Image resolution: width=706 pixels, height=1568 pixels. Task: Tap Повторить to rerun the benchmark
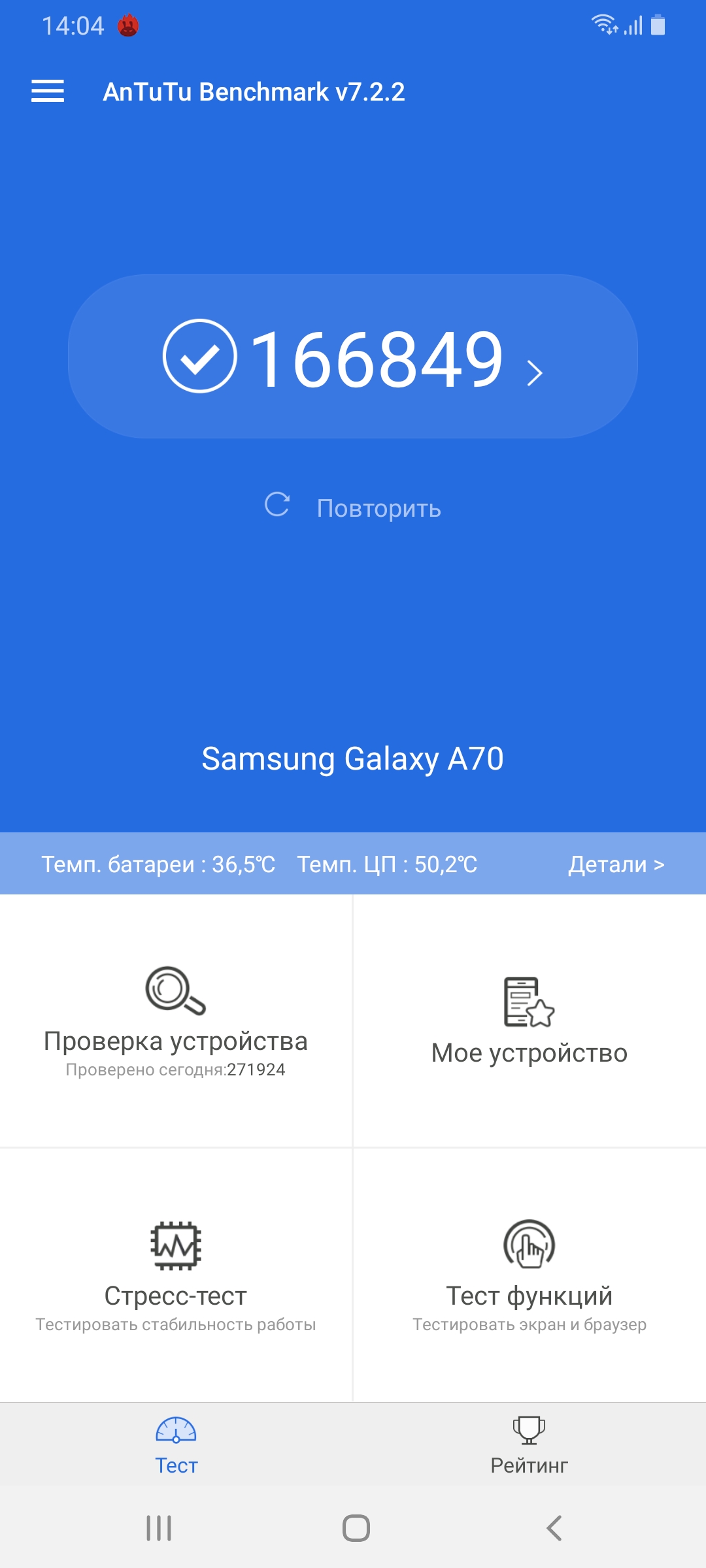(353, 508)
